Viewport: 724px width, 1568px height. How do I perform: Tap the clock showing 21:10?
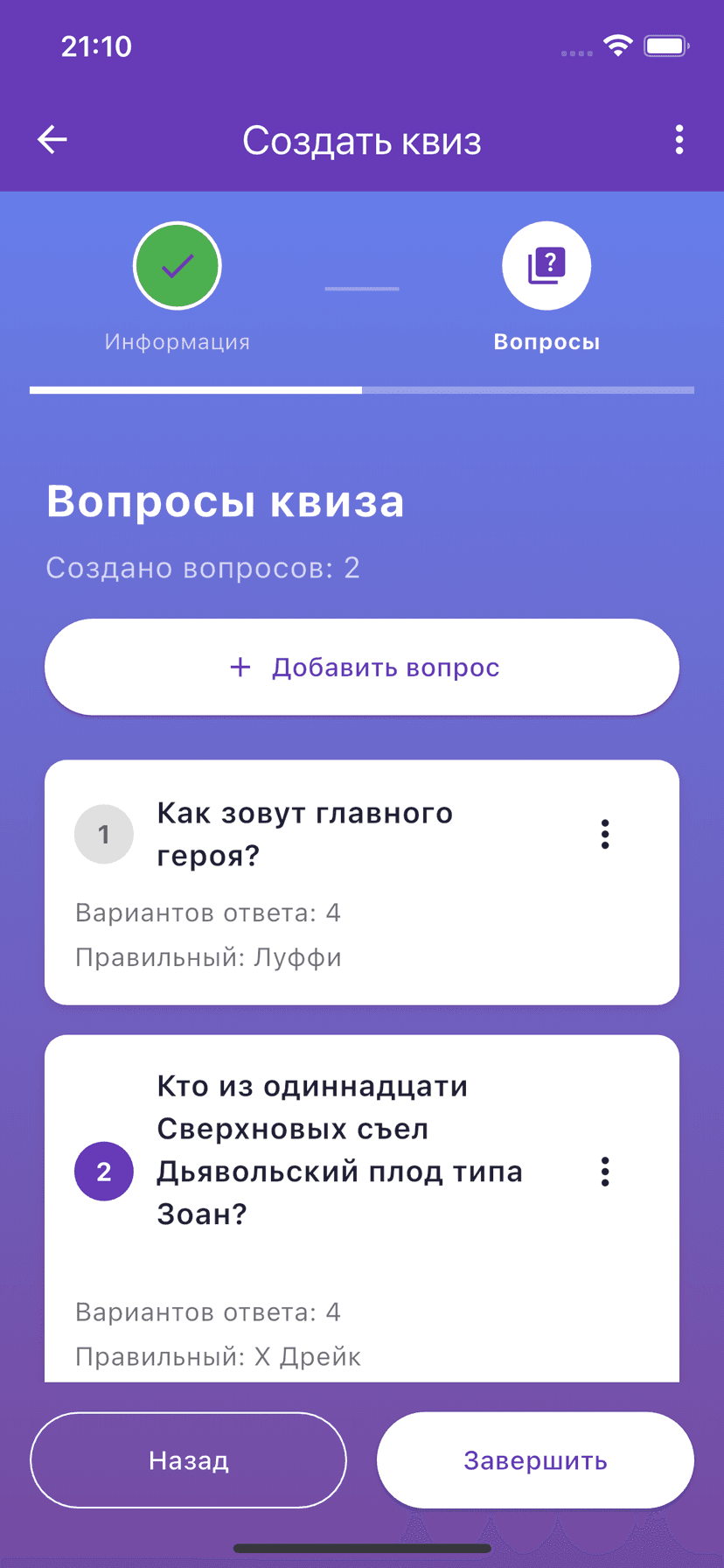pos(96,46)
